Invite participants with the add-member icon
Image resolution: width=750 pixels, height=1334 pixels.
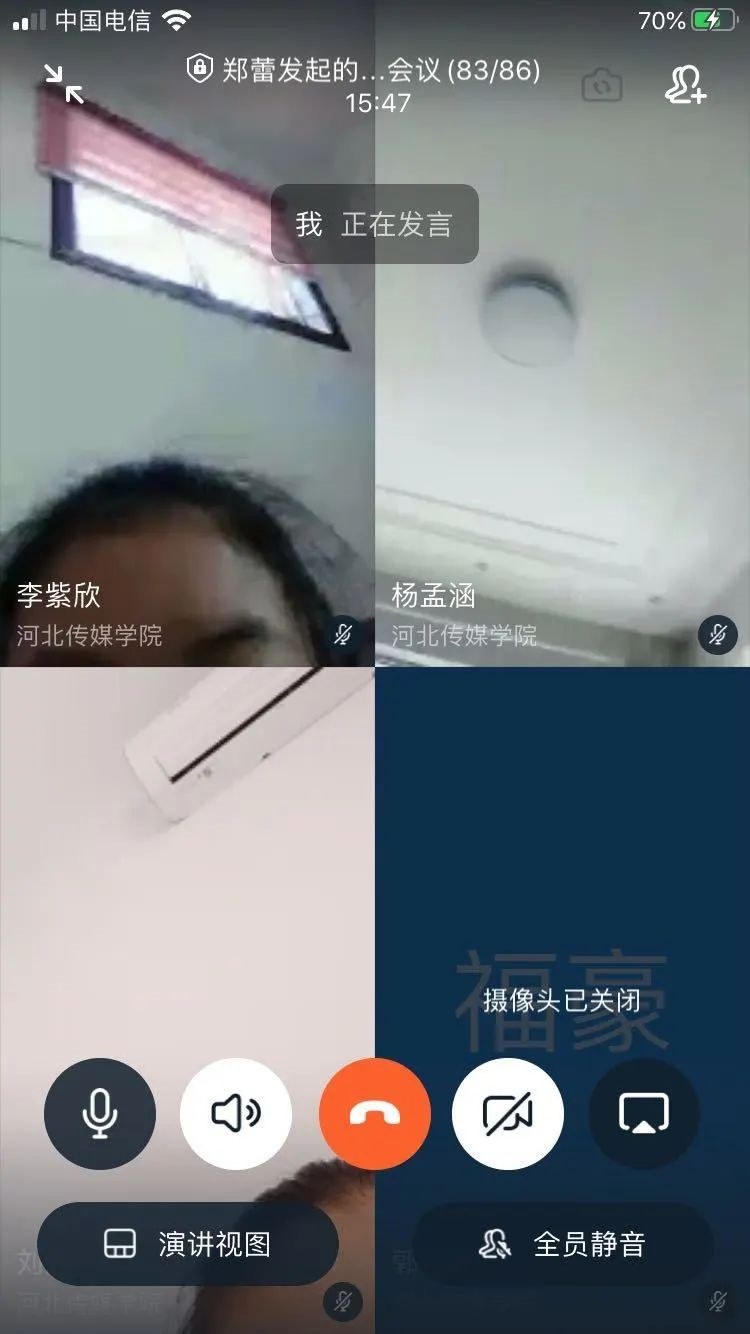pyautogui.click(x=686, y=85)
